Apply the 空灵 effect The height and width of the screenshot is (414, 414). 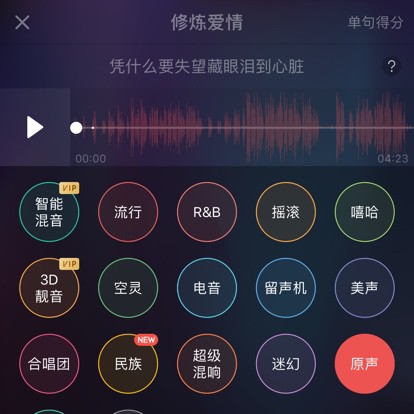(x=128, y=288)
